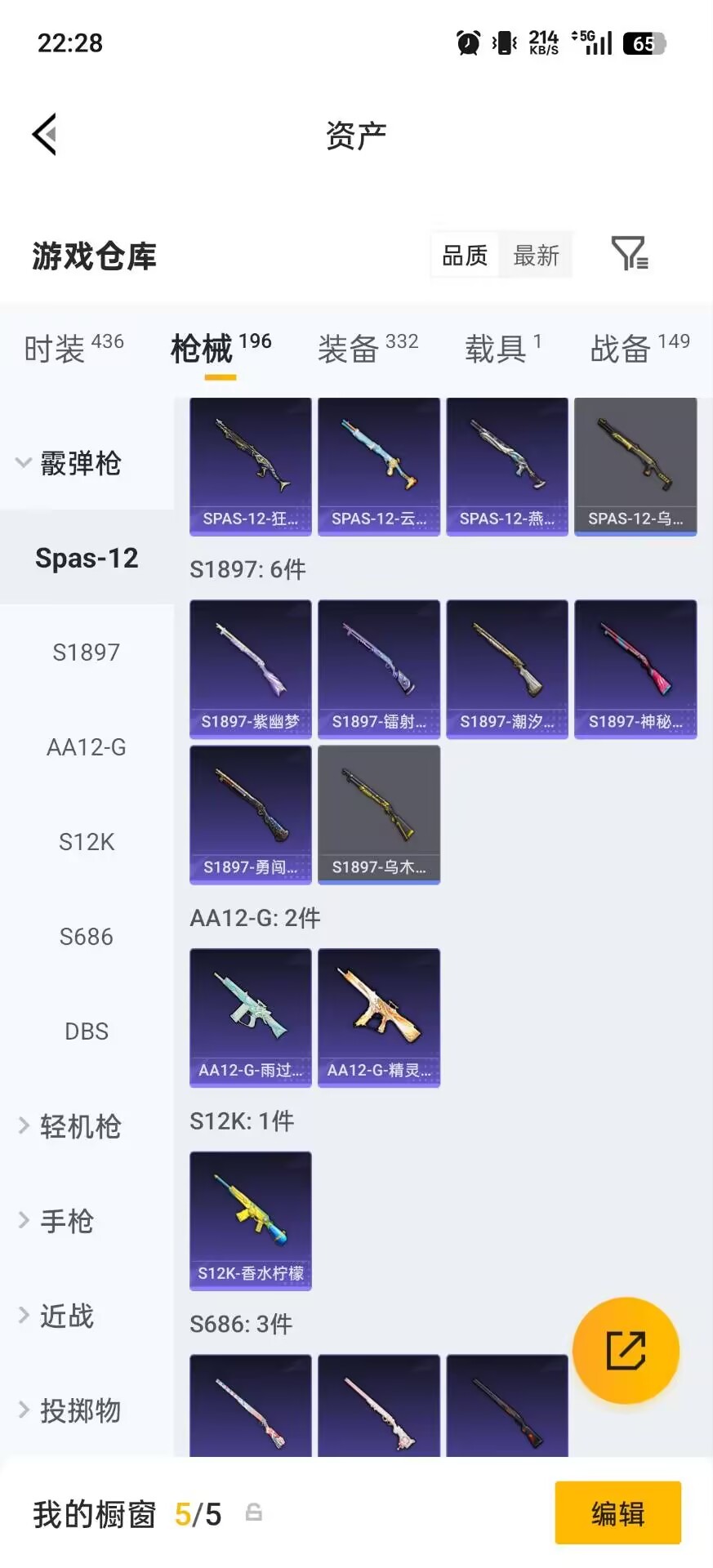Open the orange share showcase button
Image resolution: width=713 pixels, height=1568 pixels.
(x=626, y=1350)
